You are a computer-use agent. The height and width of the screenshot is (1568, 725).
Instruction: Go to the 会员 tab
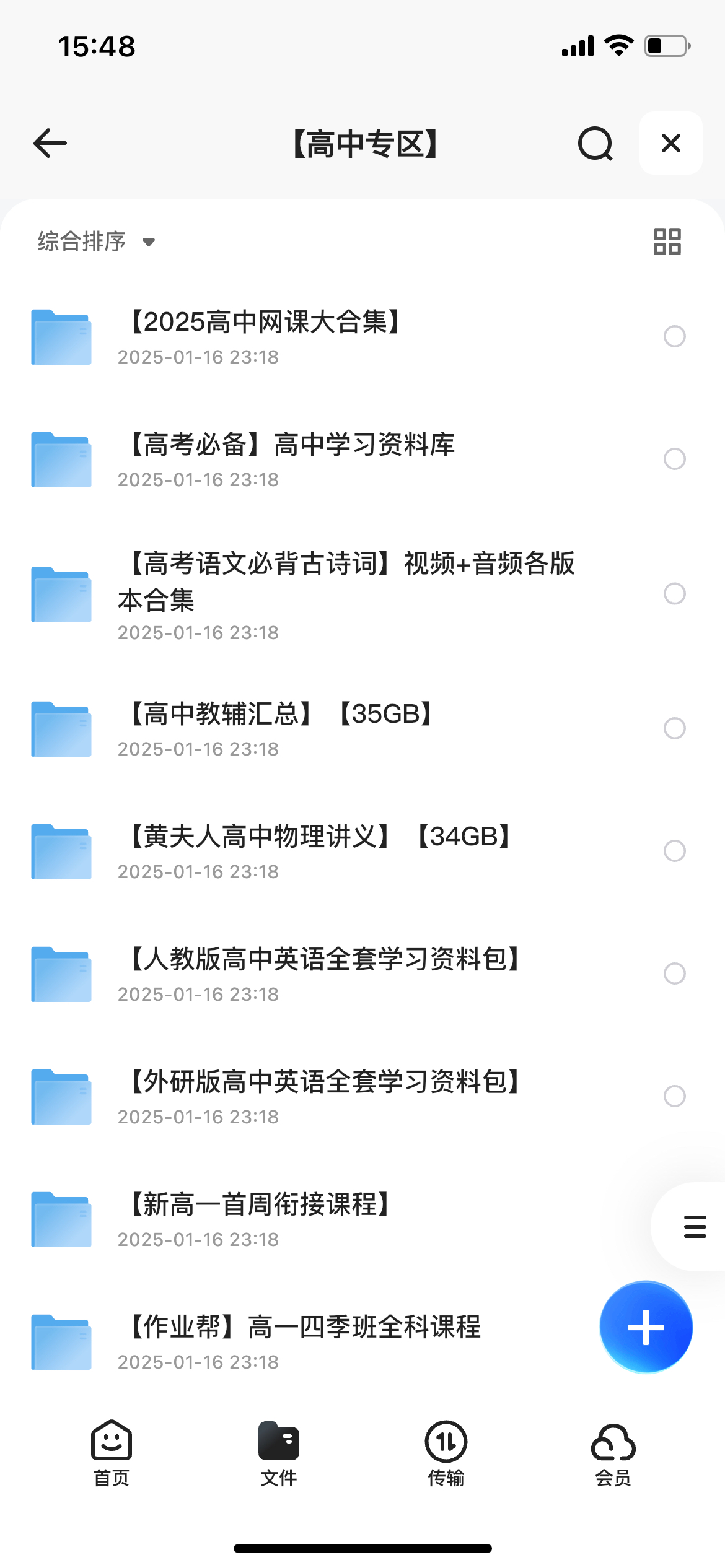tap(613, 1453)
